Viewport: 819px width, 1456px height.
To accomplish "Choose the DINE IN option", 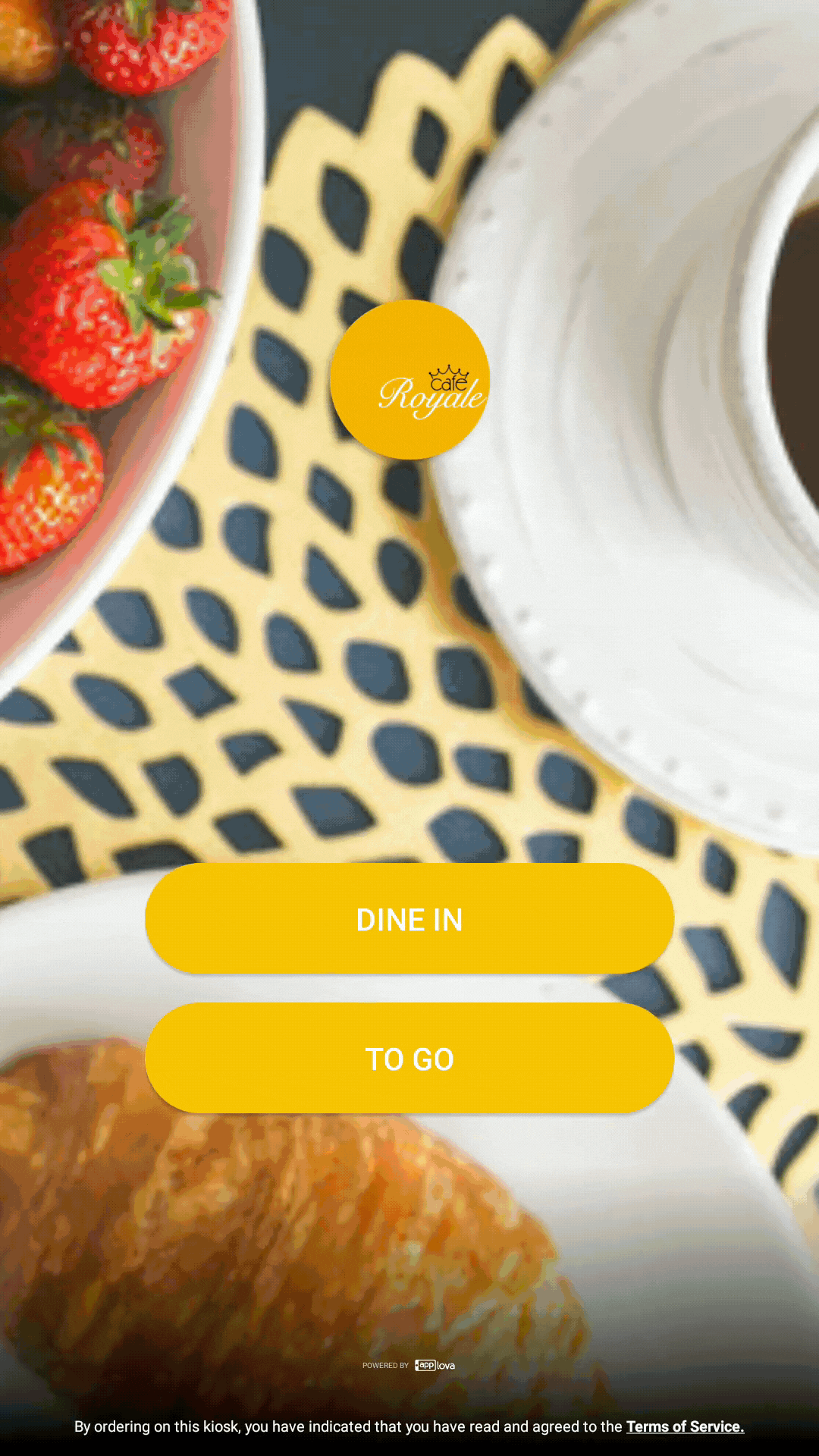I will coord(409,918).
